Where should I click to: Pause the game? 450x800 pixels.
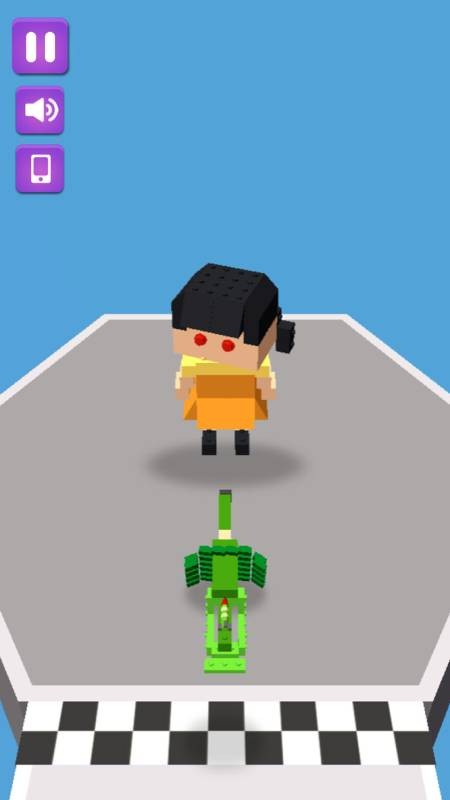(x=40, y=46)
